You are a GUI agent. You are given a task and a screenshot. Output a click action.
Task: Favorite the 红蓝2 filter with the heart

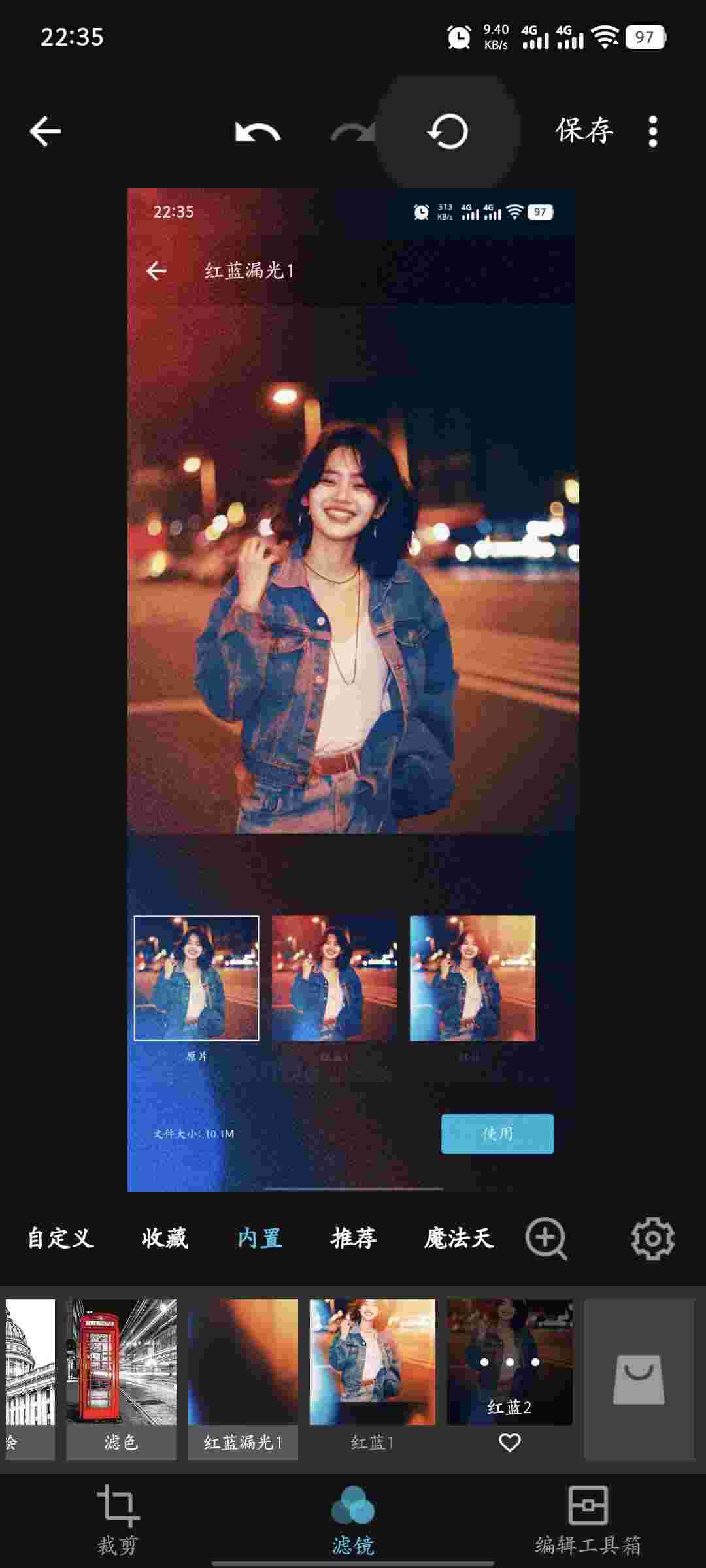click(x=509, y=1443)
